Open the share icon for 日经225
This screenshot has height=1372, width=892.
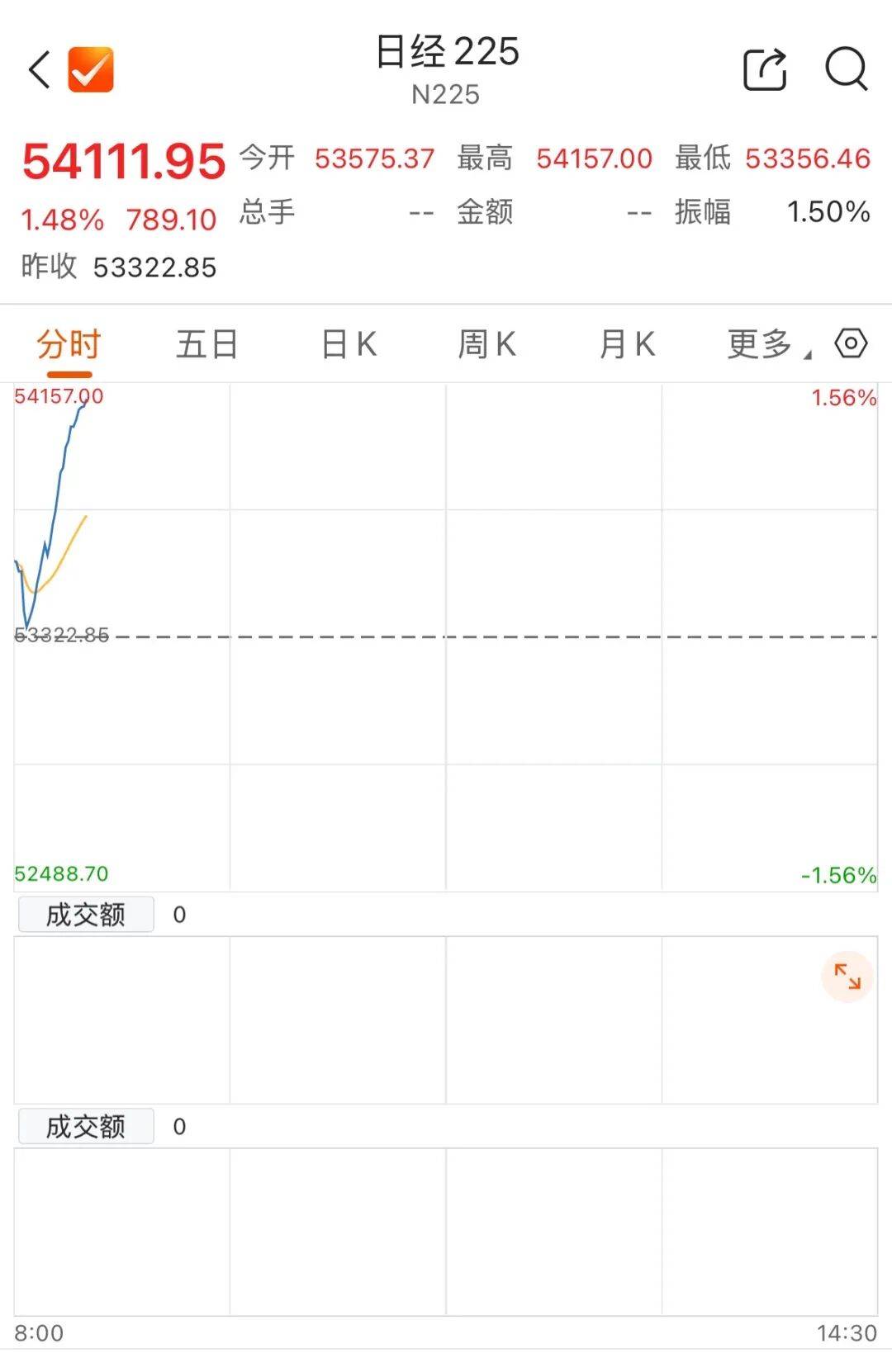pos(765,71)
